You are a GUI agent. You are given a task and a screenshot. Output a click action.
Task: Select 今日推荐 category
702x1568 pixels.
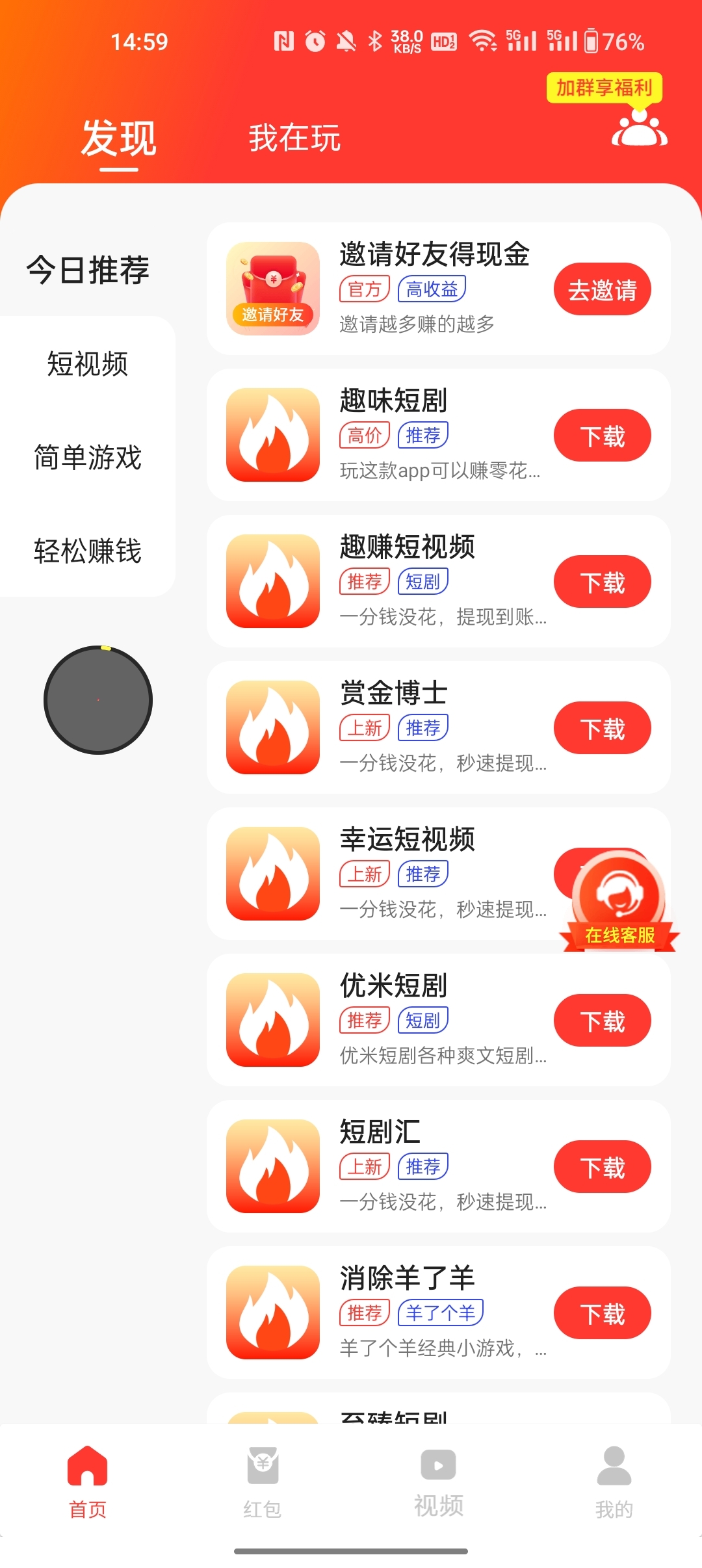[x=88, y=269]
